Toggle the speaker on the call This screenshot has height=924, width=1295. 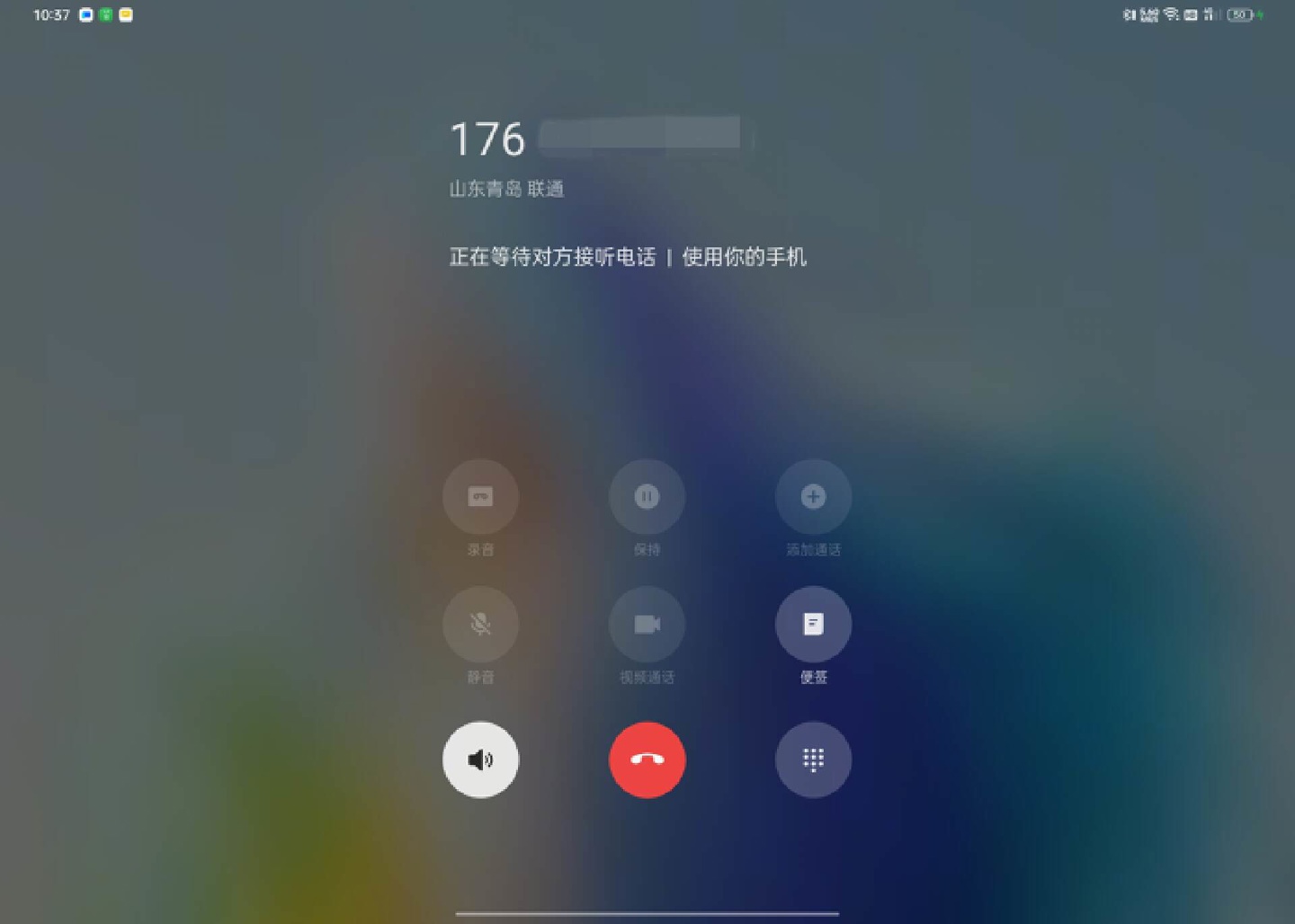pyautogui.click(x=480, y=760)
